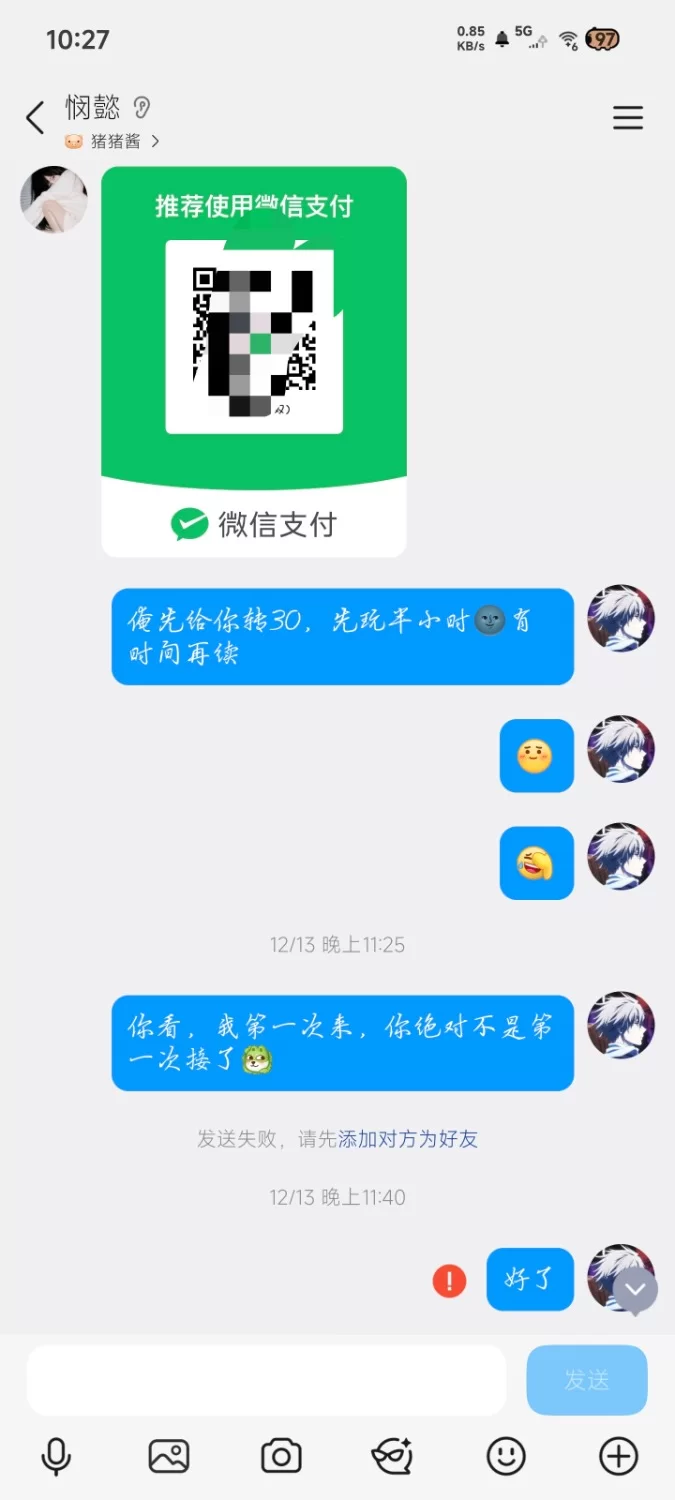The height and width of the screenshot is (1500, 675).
Task: Open the WeChat Pay QR image
Action: [254, 361]
